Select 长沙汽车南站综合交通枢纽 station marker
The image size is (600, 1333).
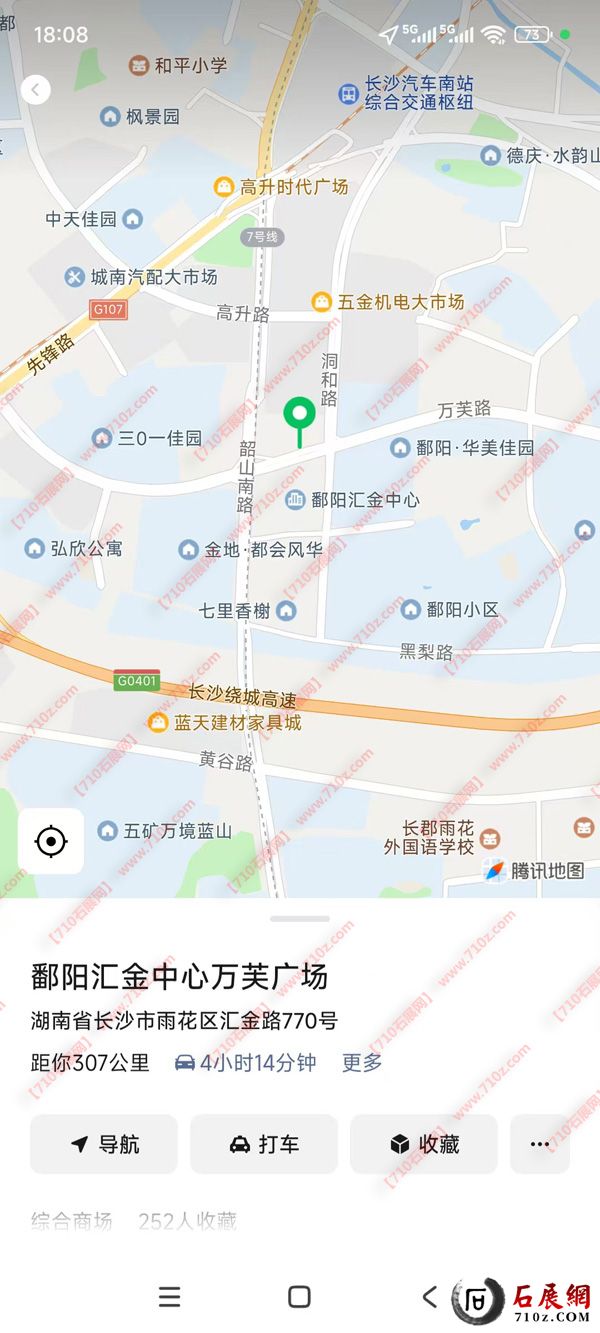348,93
